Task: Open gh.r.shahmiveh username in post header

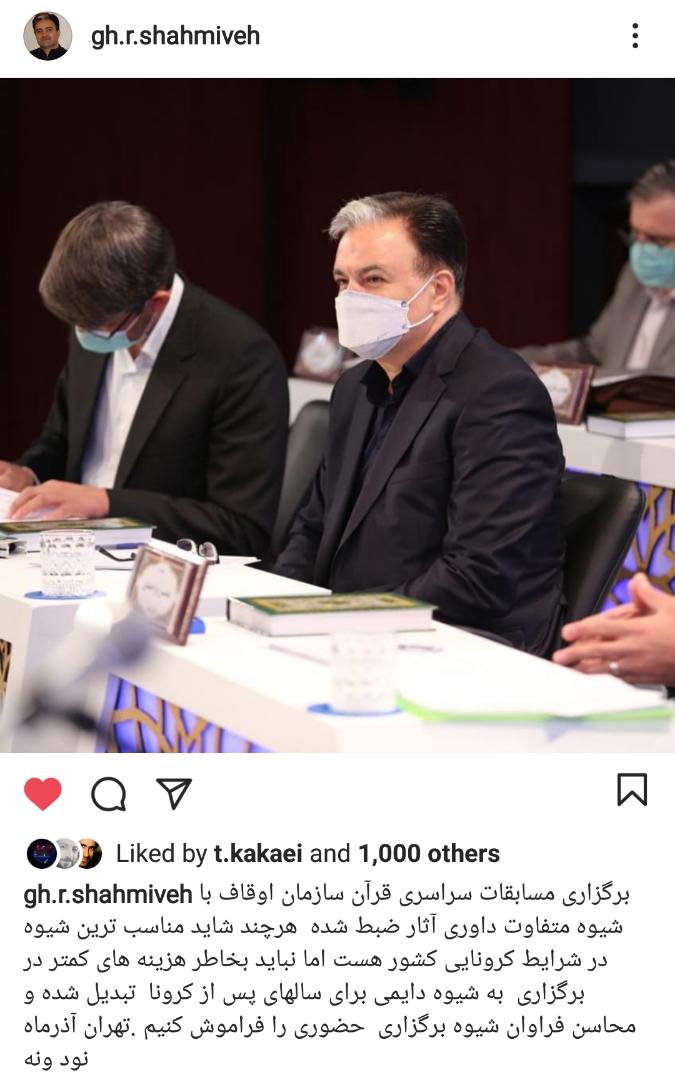Action: [175, 37]
